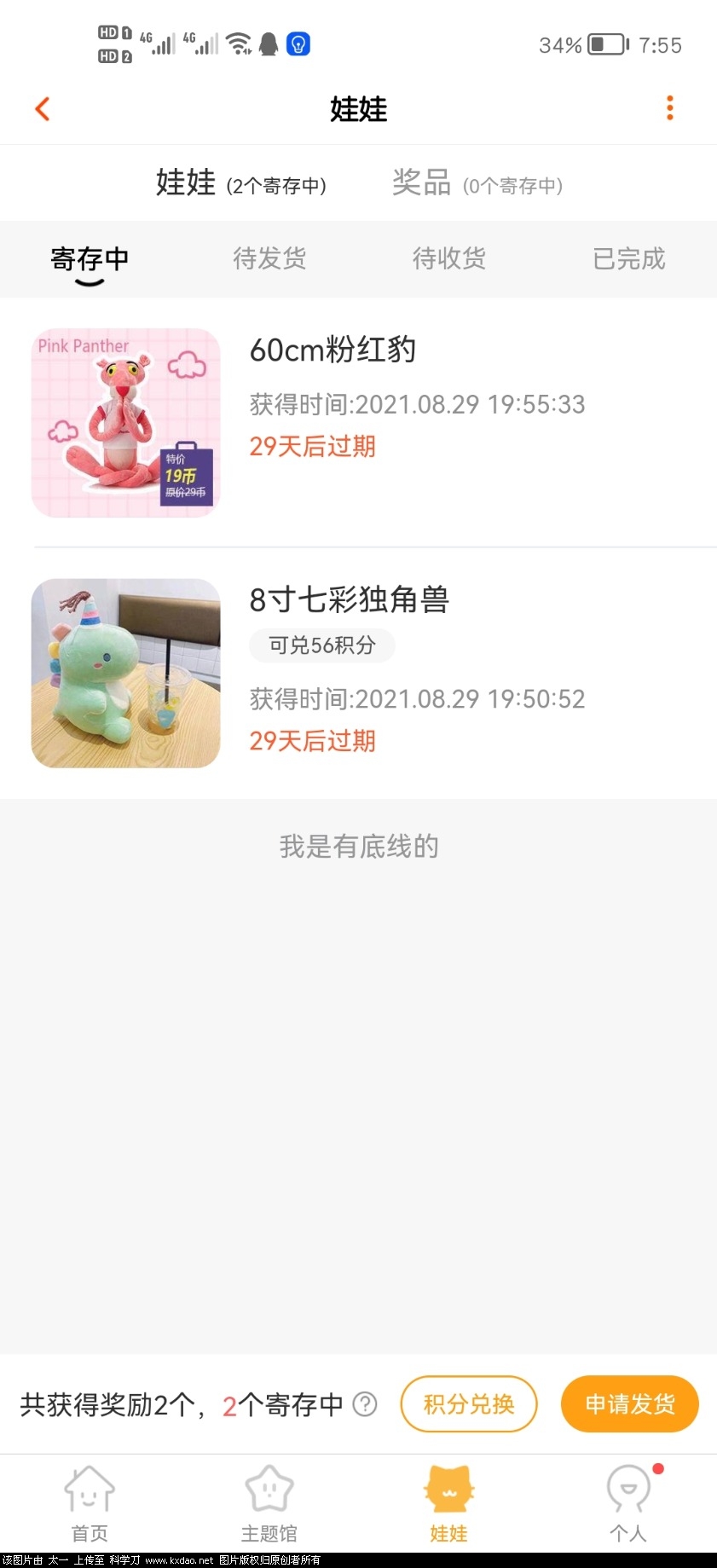Go back using the orange arrow

(x=42, y=109)
